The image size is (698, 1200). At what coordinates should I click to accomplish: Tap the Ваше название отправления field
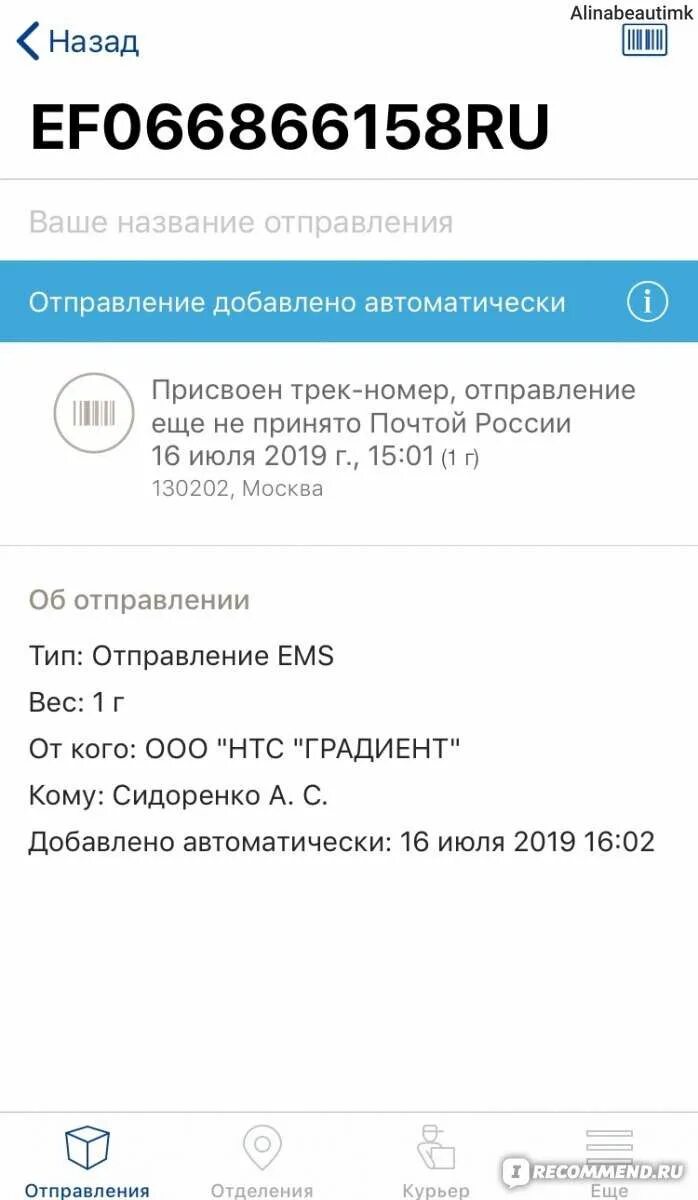click(240, 222)
